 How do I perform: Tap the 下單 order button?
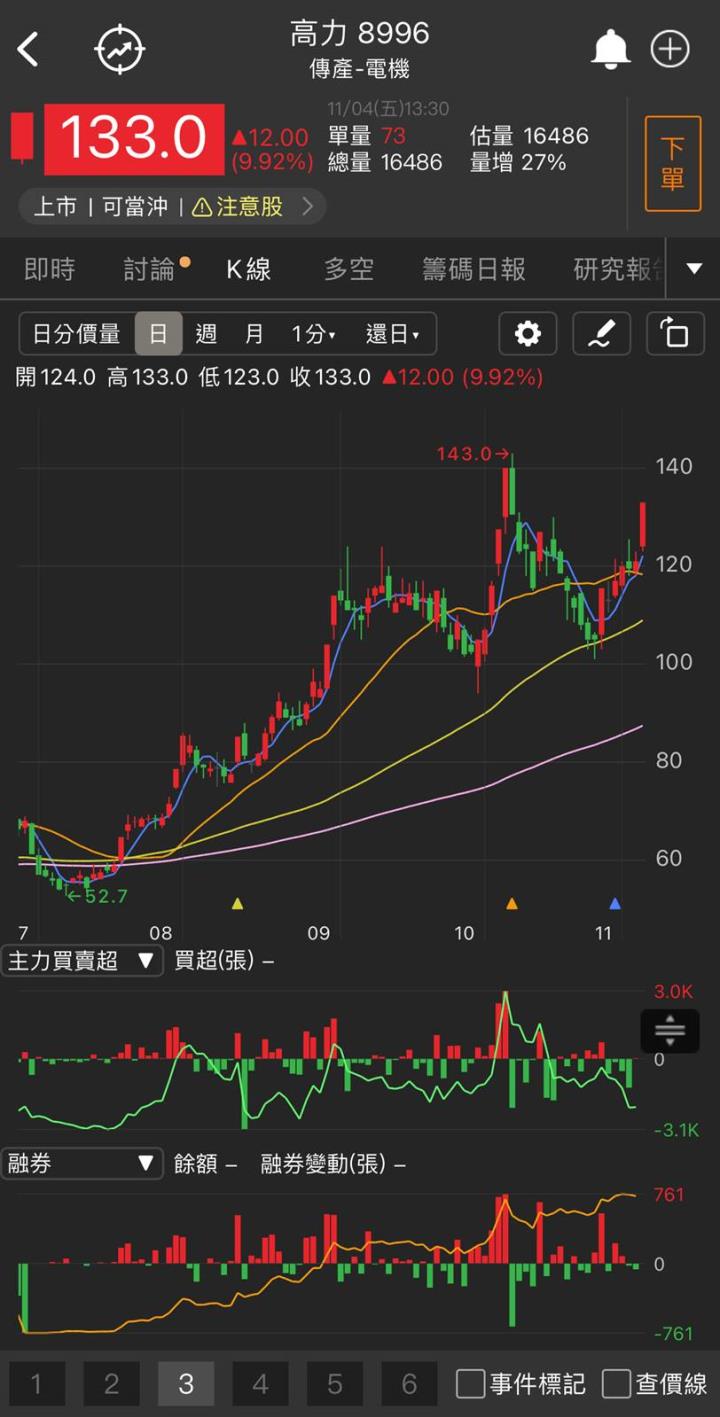672,164
